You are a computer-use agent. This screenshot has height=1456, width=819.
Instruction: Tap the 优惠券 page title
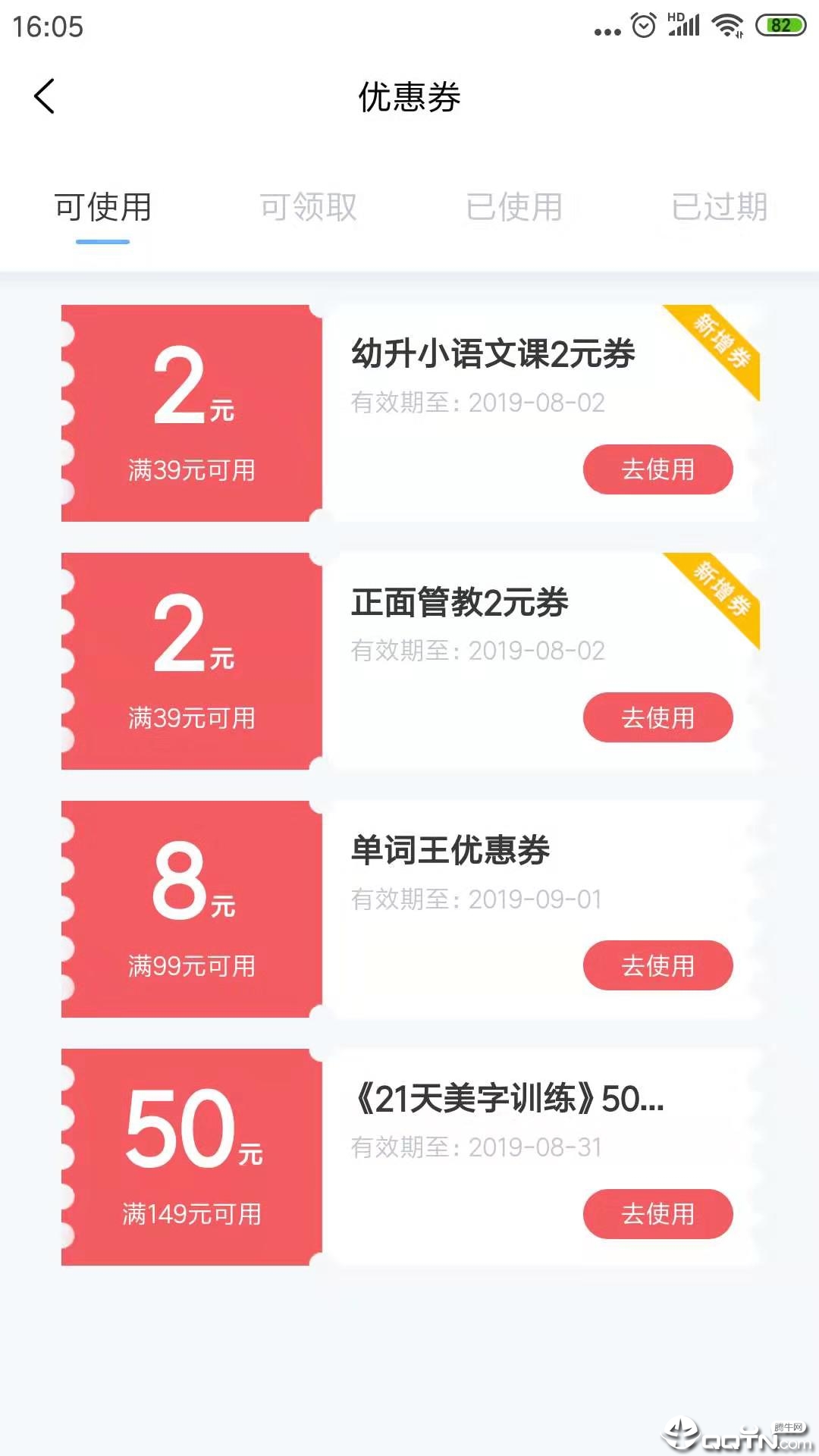[x=409, y=97]
